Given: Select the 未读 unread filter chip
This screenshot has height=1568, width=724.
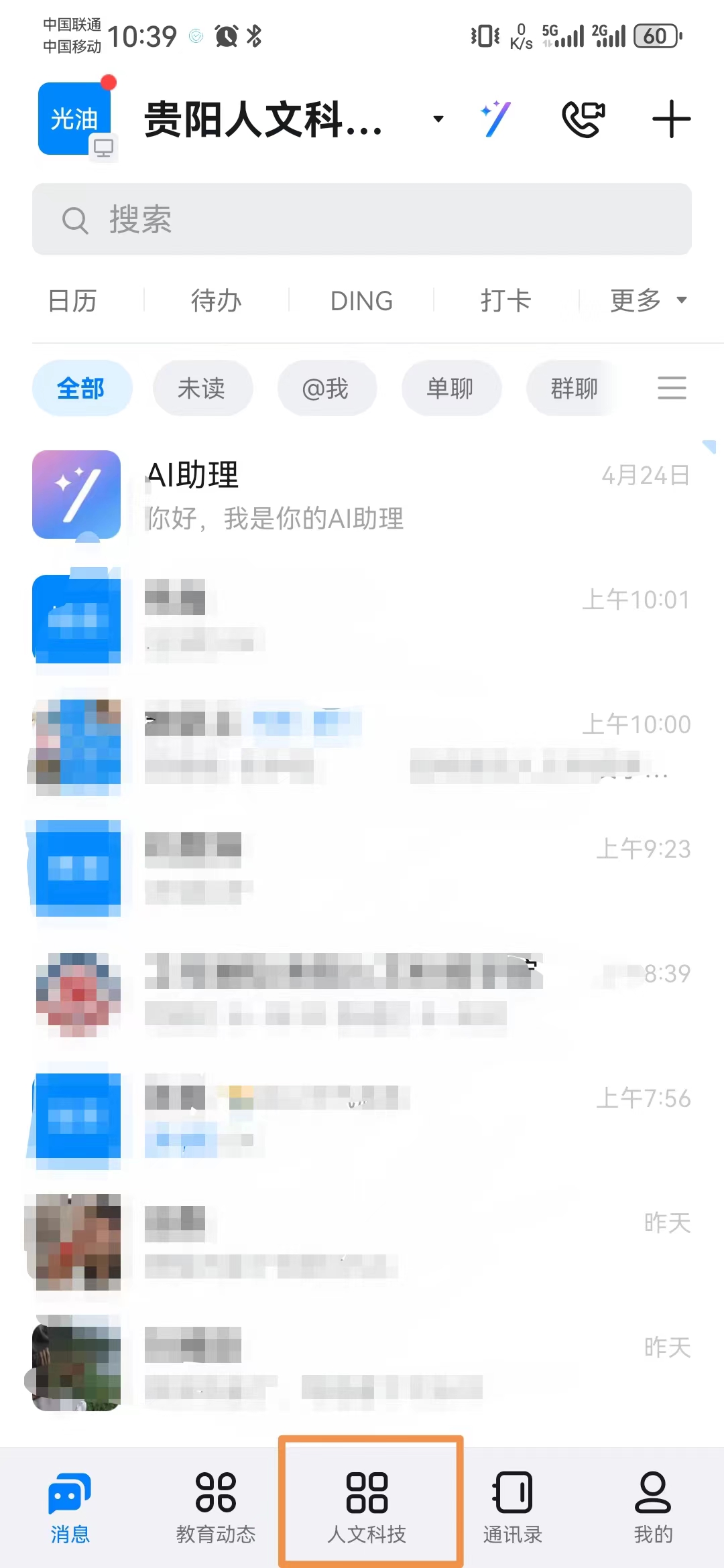Looking at the screenshot, I should (x=202, y=389).
